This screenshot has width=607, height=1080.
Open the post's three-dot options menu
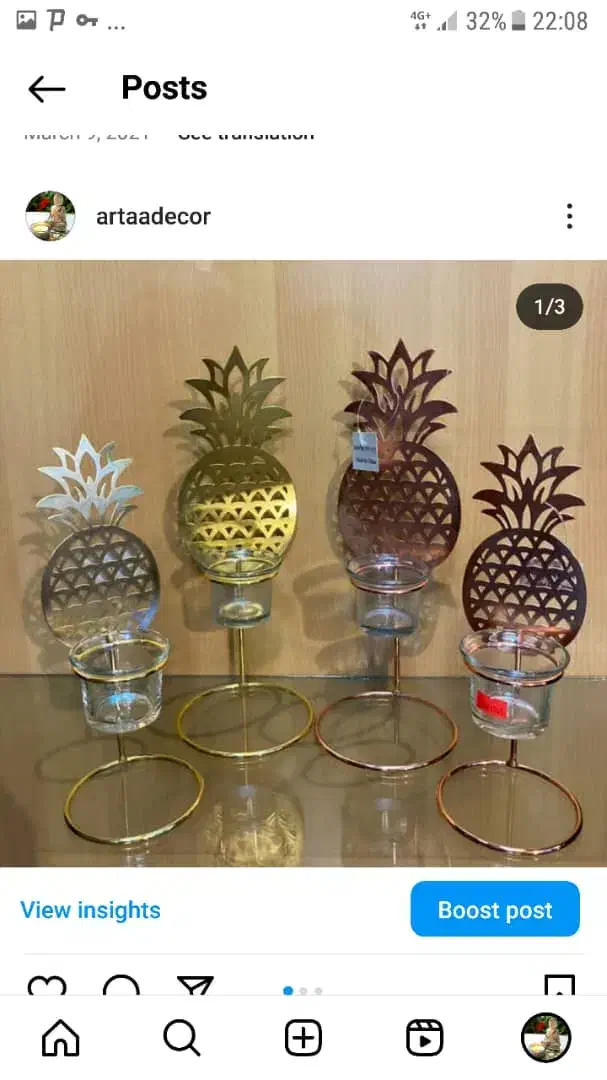[x=569, y=216]
